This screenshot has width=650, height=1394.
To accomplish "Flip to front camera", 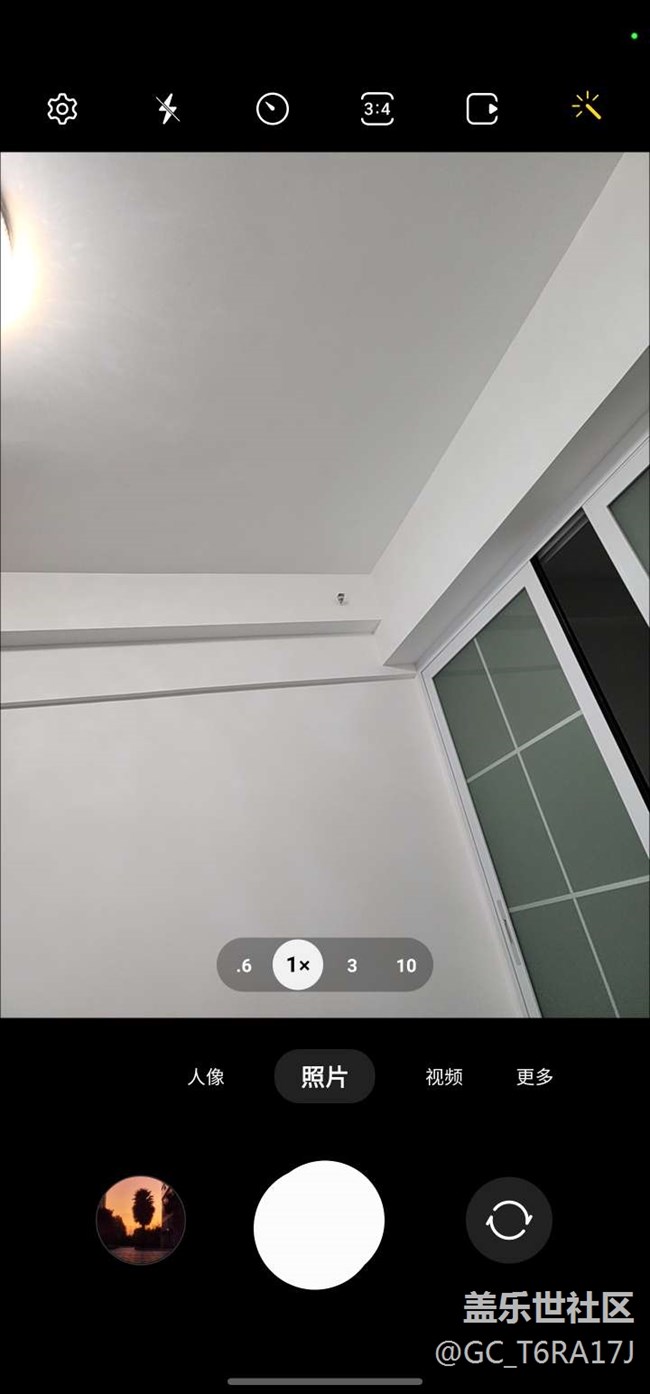I will 508,1220.
